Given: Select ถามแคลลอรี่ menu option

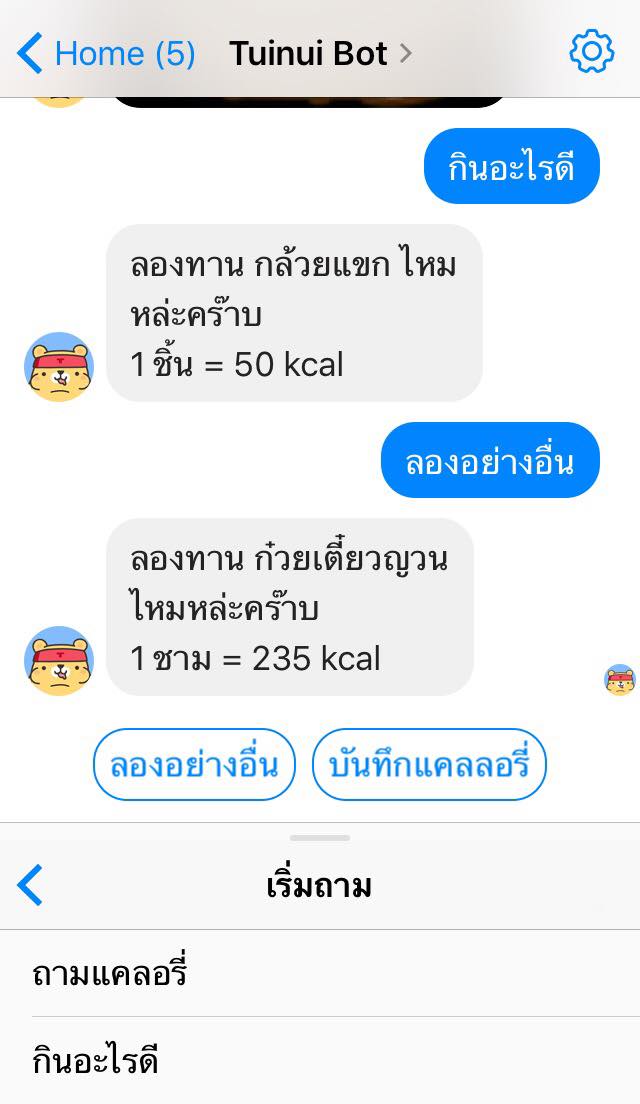Looking at the screenshot, I should click(110, 973).
